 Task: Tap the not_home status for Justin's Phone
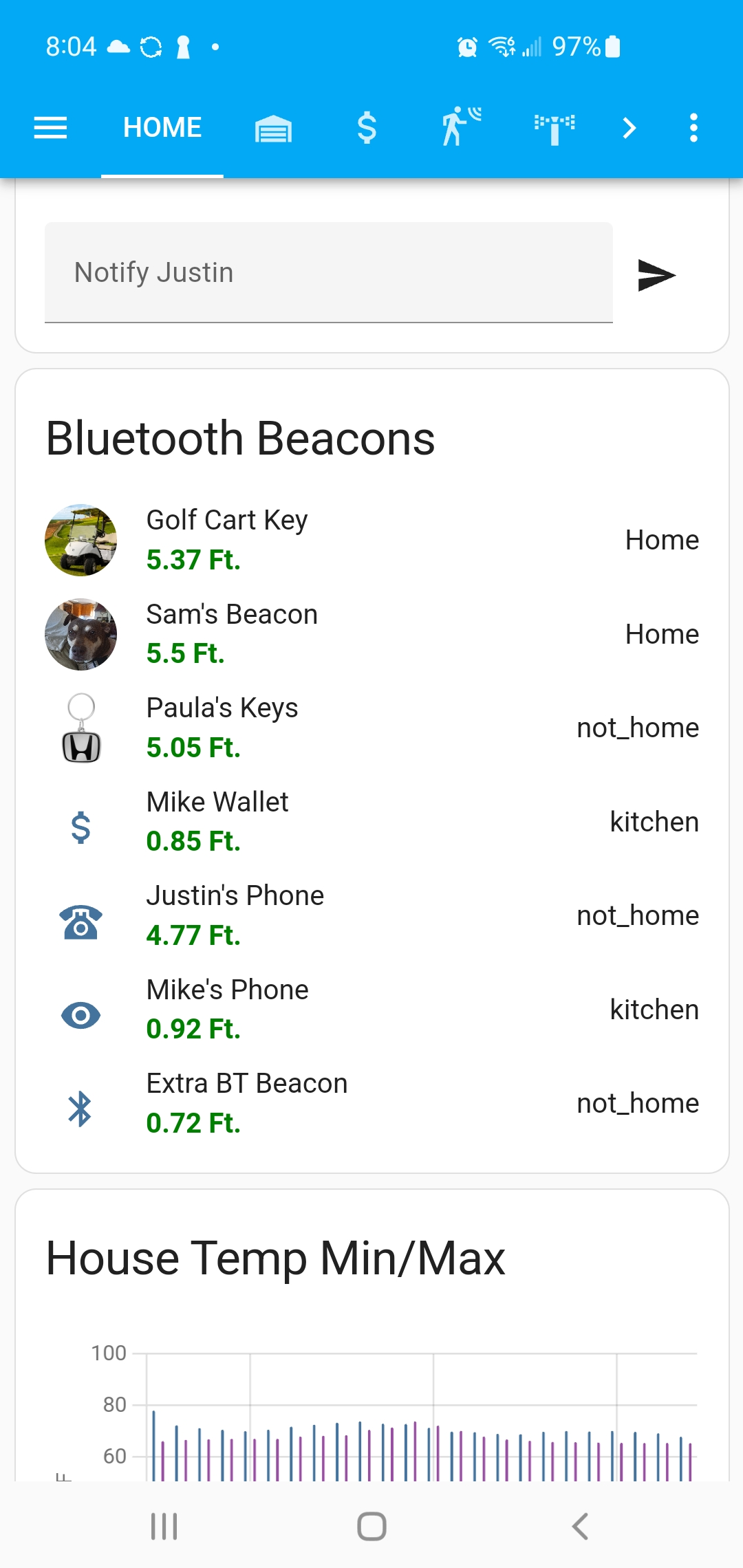[637, 915]
